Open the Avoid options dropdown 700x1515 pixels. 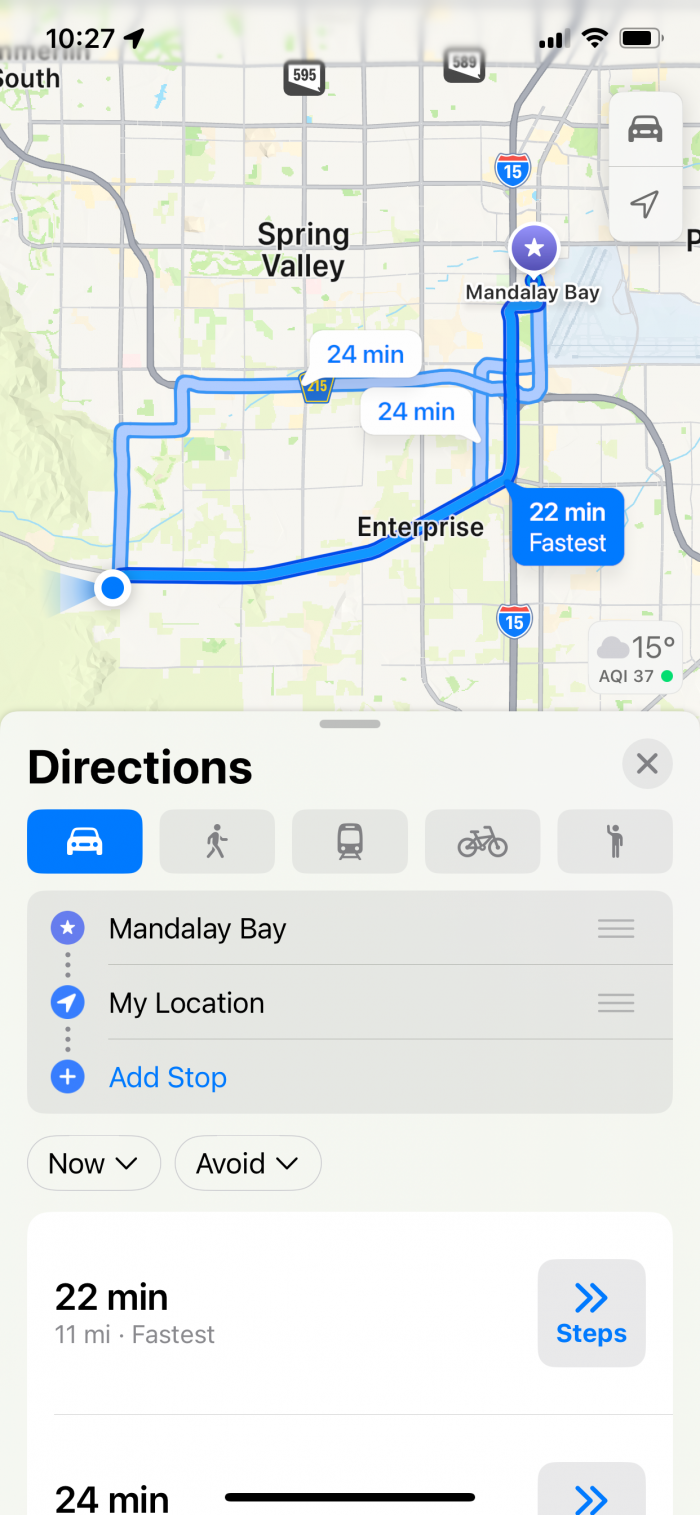248,1163
